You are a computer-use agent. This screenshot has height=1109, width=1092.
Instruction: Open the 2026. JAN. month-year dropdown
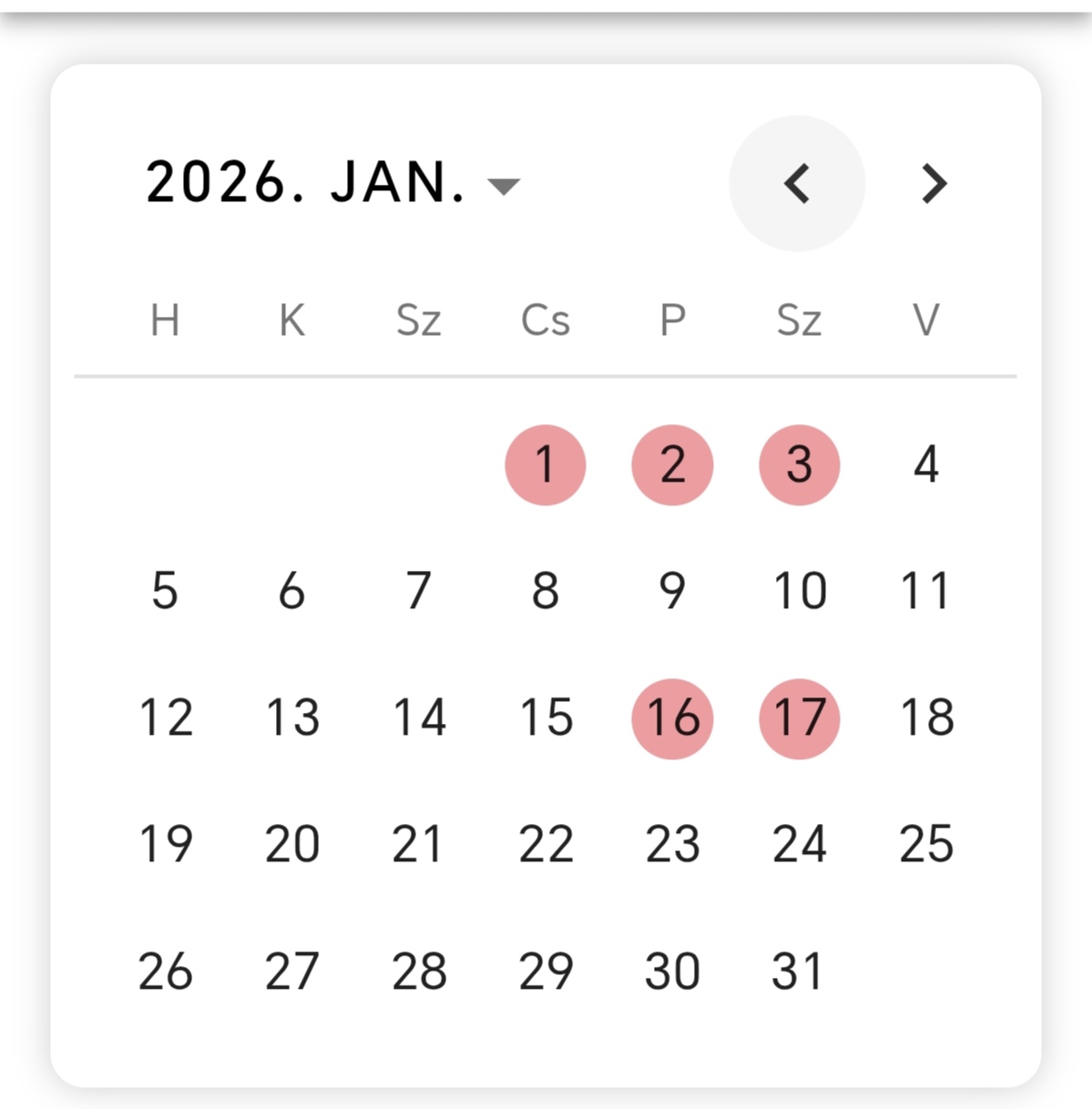[332, 183]
